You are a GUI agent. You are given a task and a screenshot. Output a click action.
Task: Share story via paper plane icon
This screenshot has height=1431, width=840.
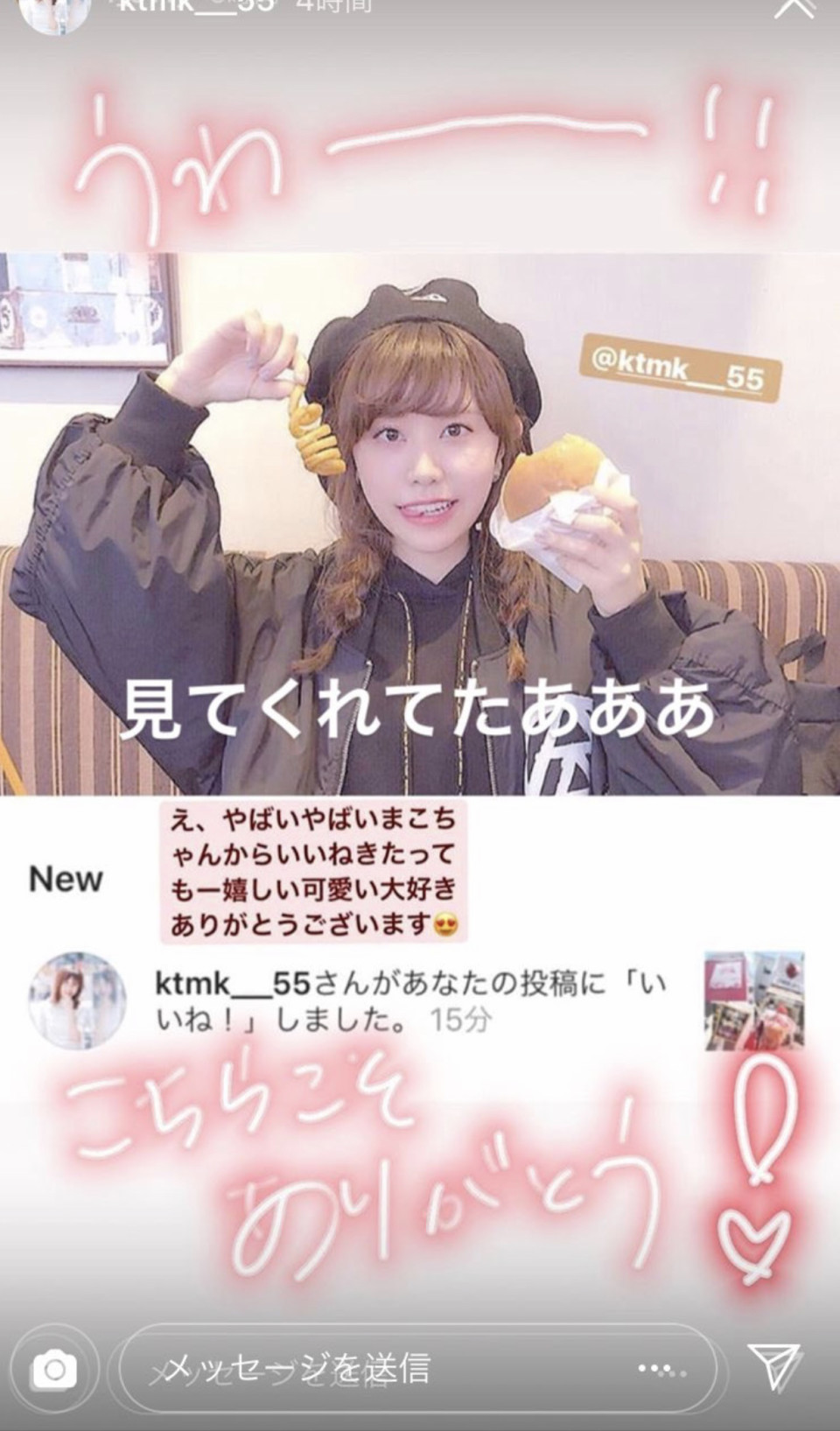coord(774,1365)
